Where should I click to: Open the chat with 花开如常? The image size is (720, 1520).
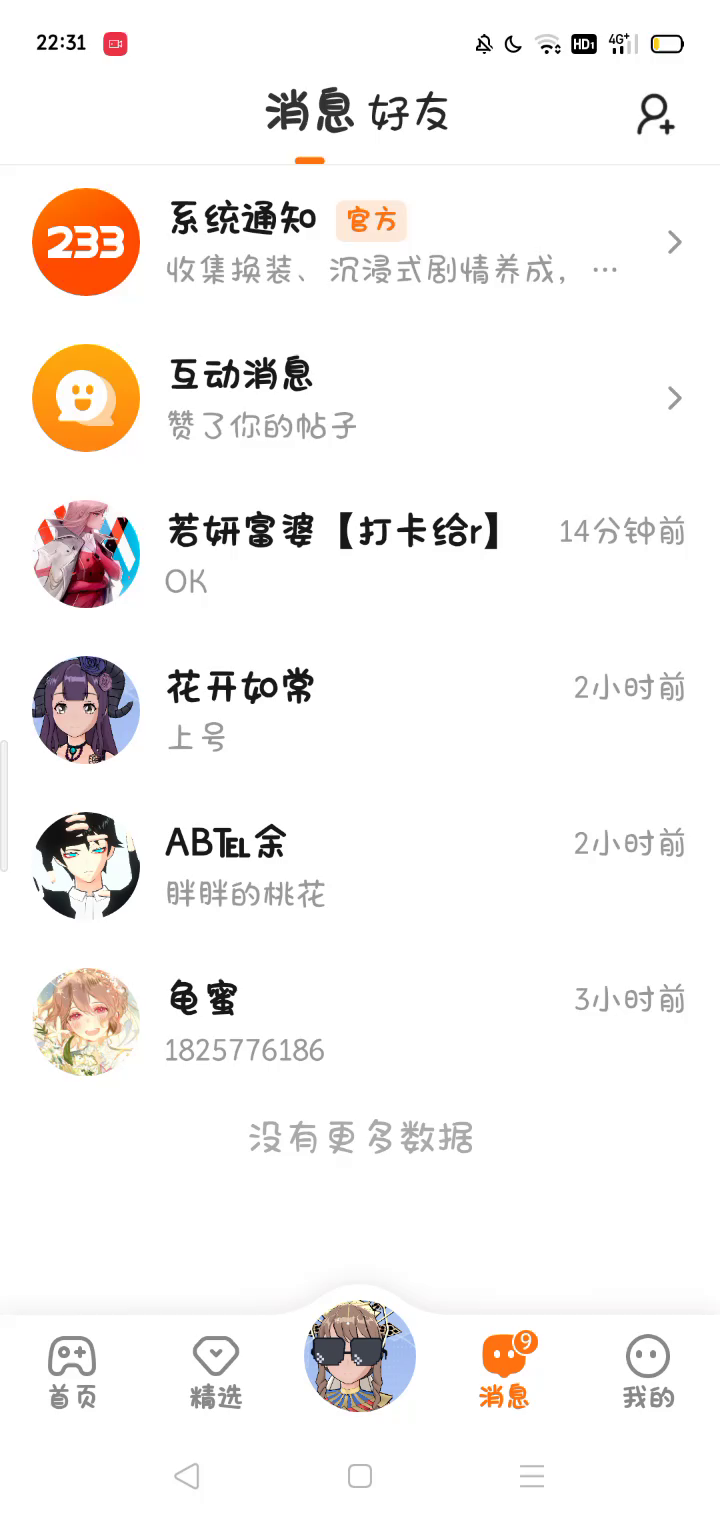pyautogui.click(x=360, y=711)
